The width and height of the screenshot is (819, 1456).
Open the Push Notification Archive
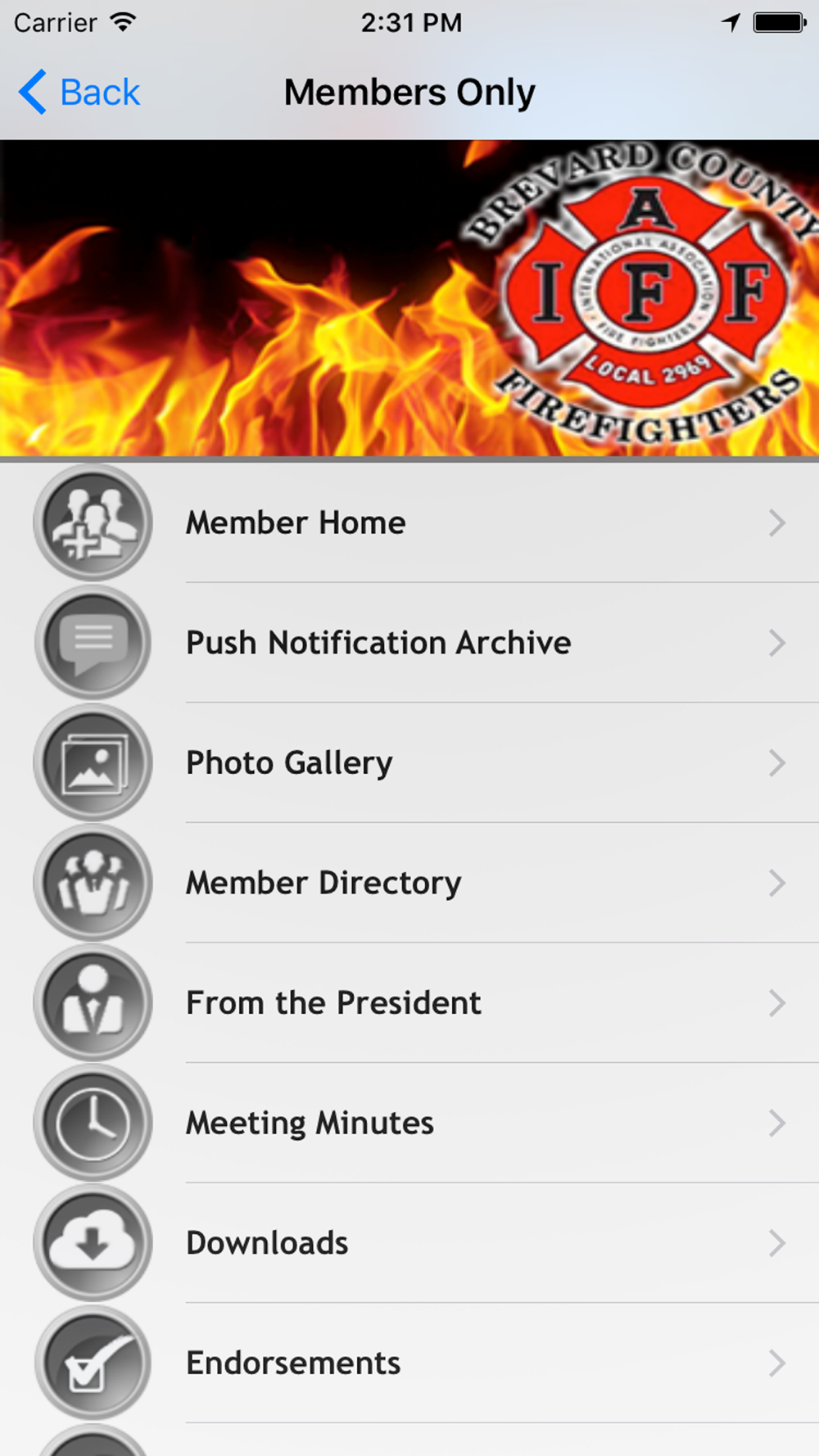[x=409, y=643]
